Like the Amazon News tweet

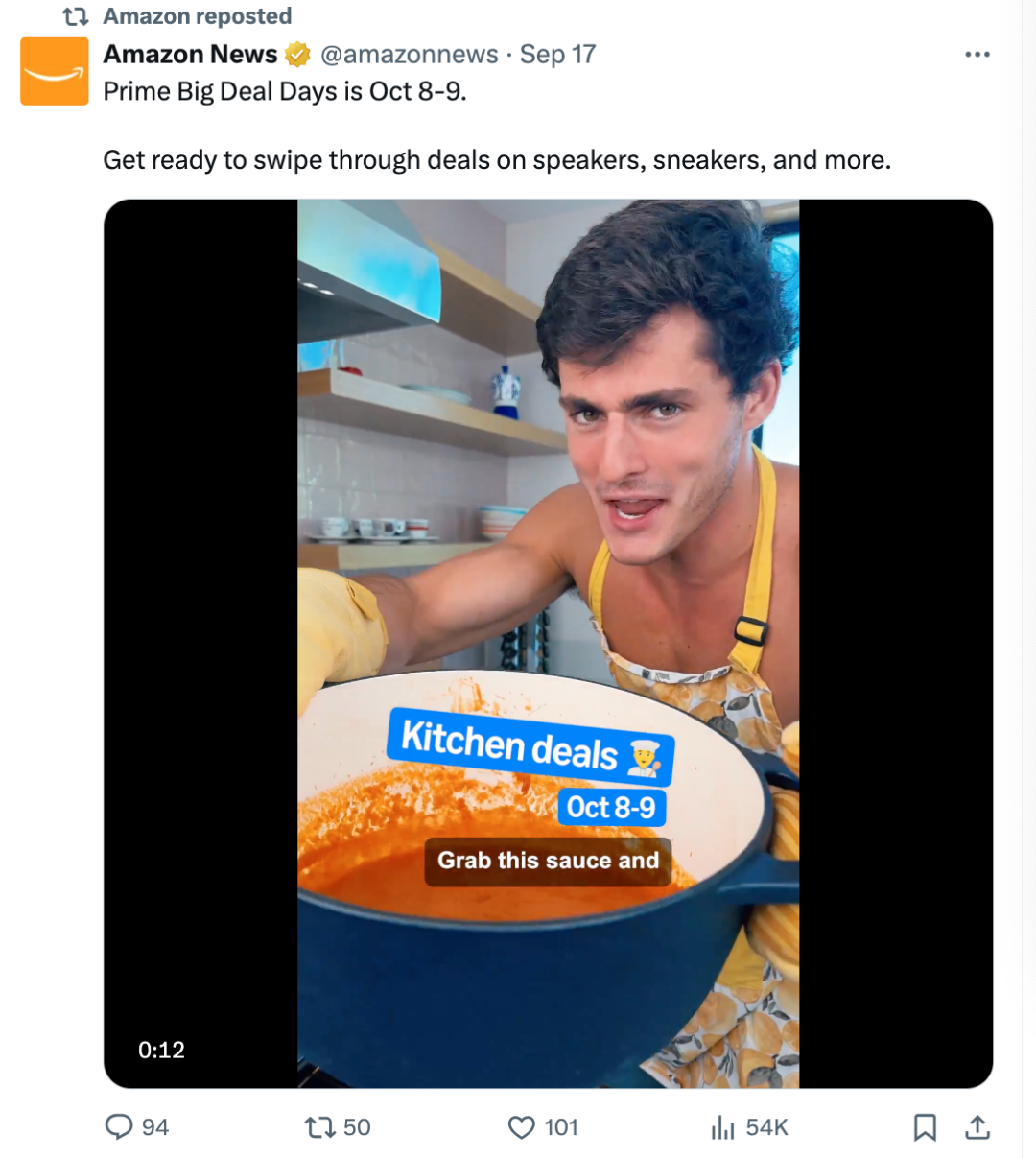coord(522,1126)
